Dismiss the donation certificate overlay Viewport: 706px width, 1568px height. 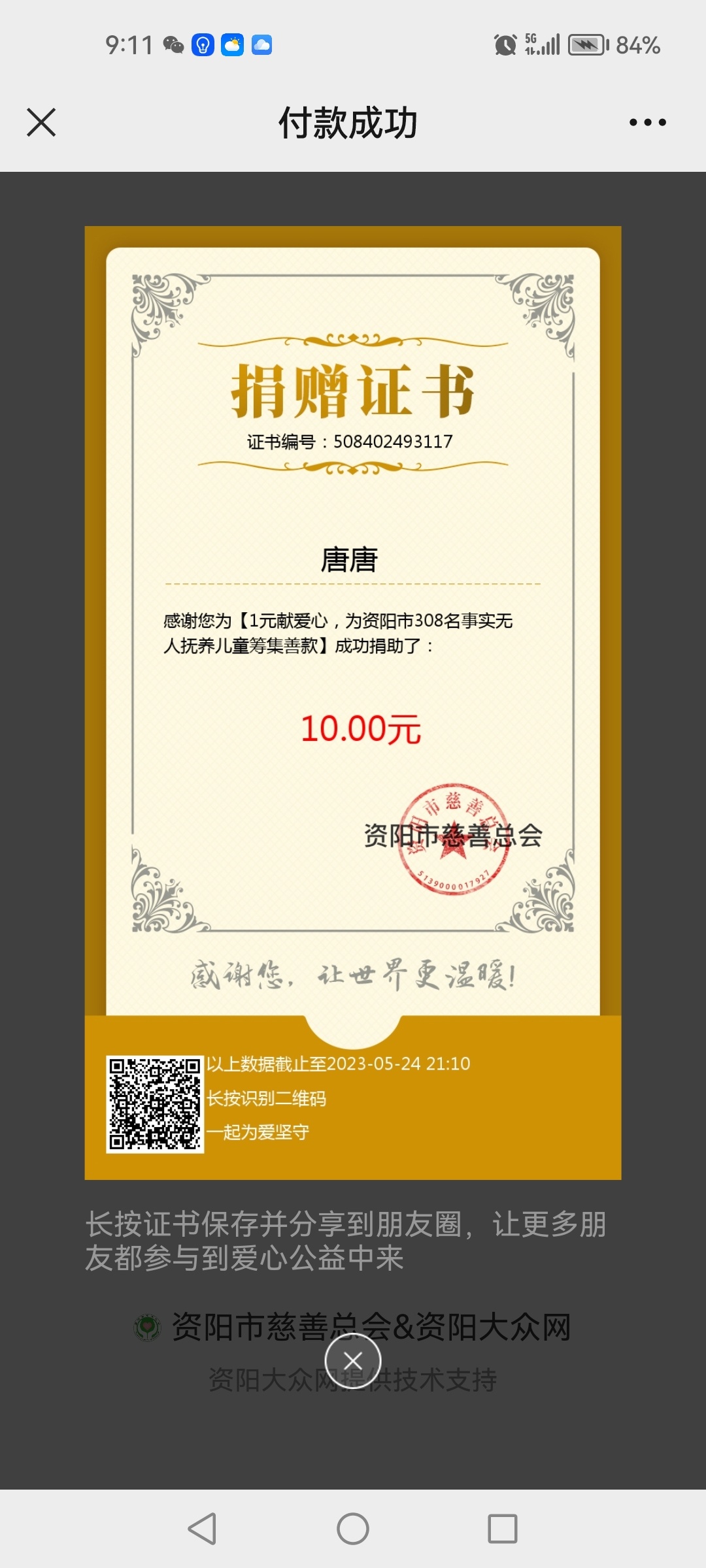click(x=353, y=1361)
